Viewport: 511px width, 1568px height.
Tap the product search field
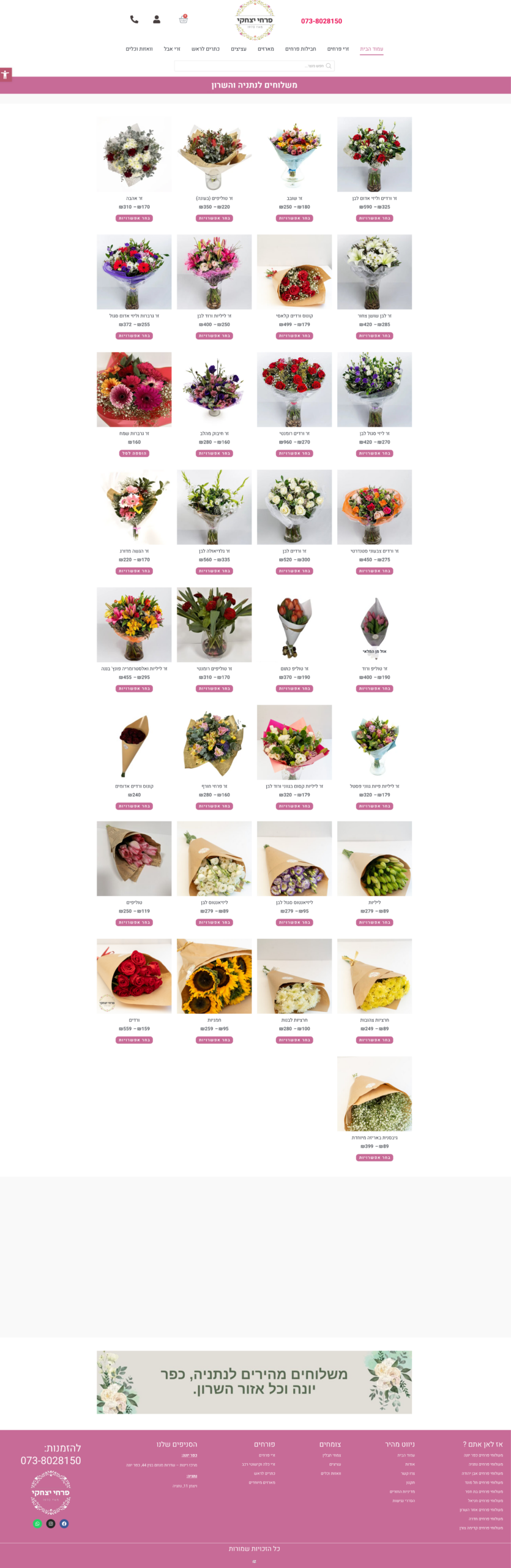pyautogui.click(x=254, y=66)
